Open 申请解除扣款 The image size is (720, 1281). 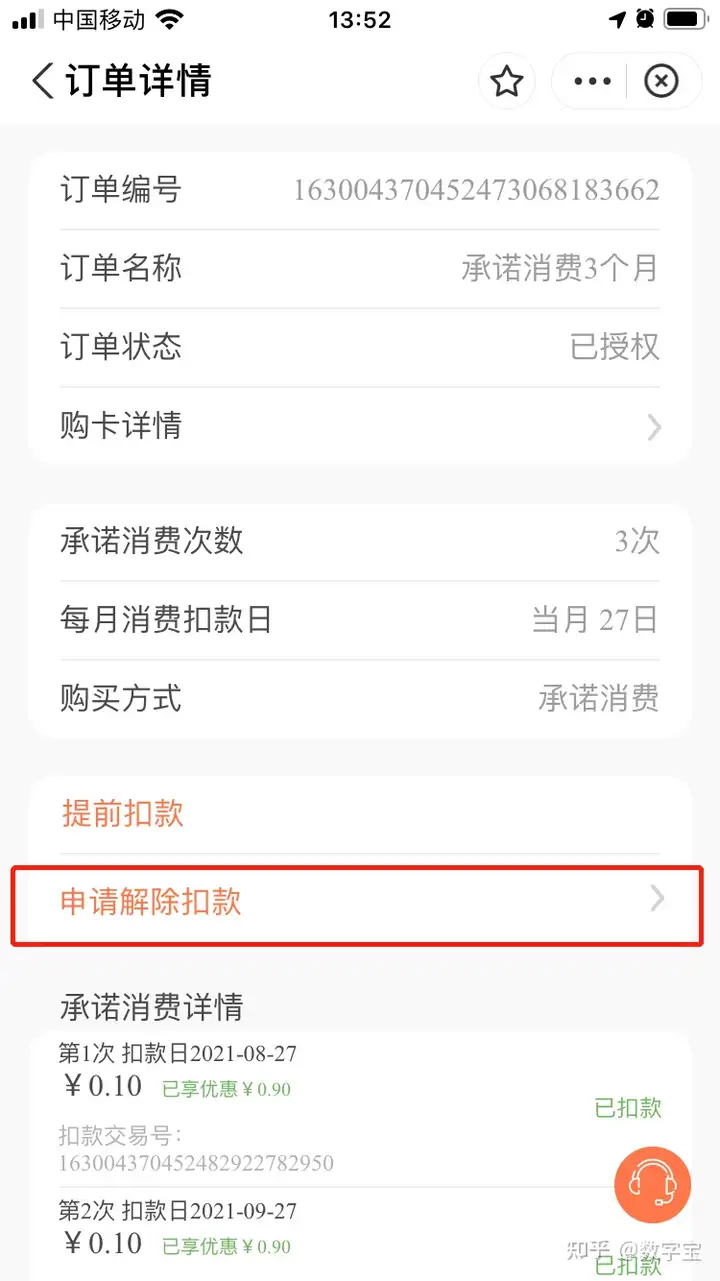[x=358, y=902]
